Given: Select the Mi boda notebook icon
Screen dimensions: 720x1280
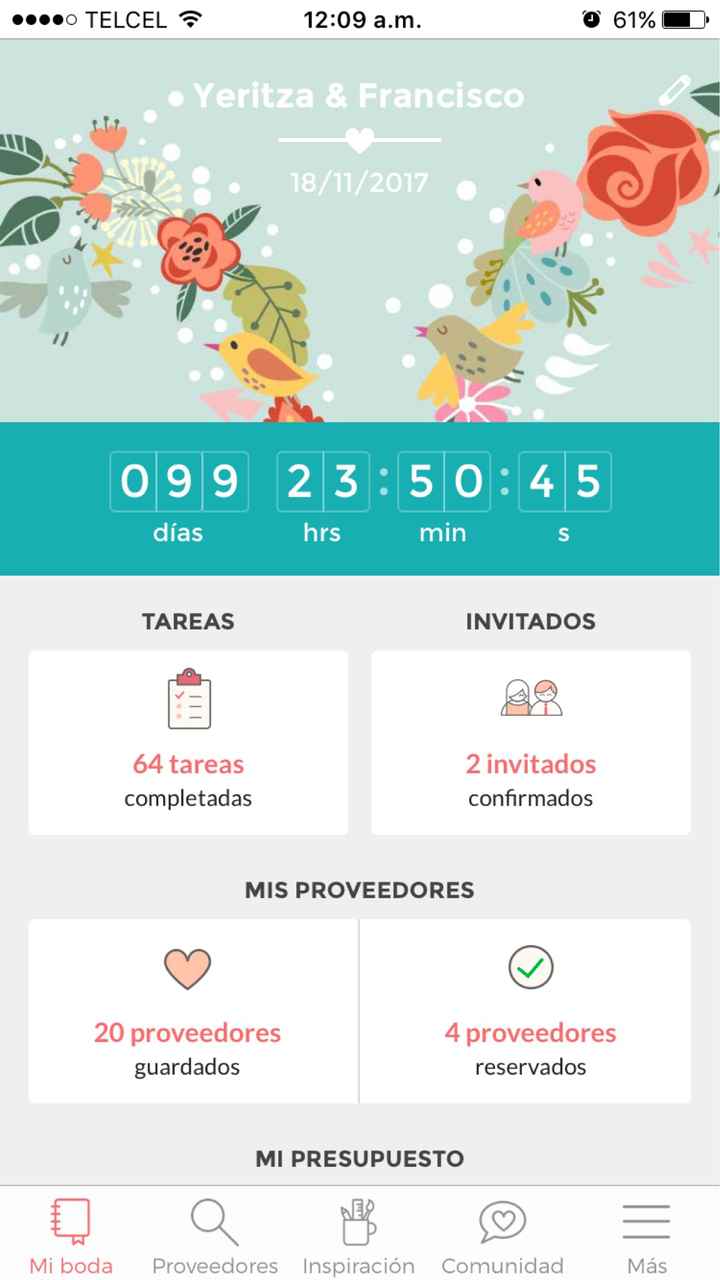Looking at the screenshot, I should (68, 1220).
